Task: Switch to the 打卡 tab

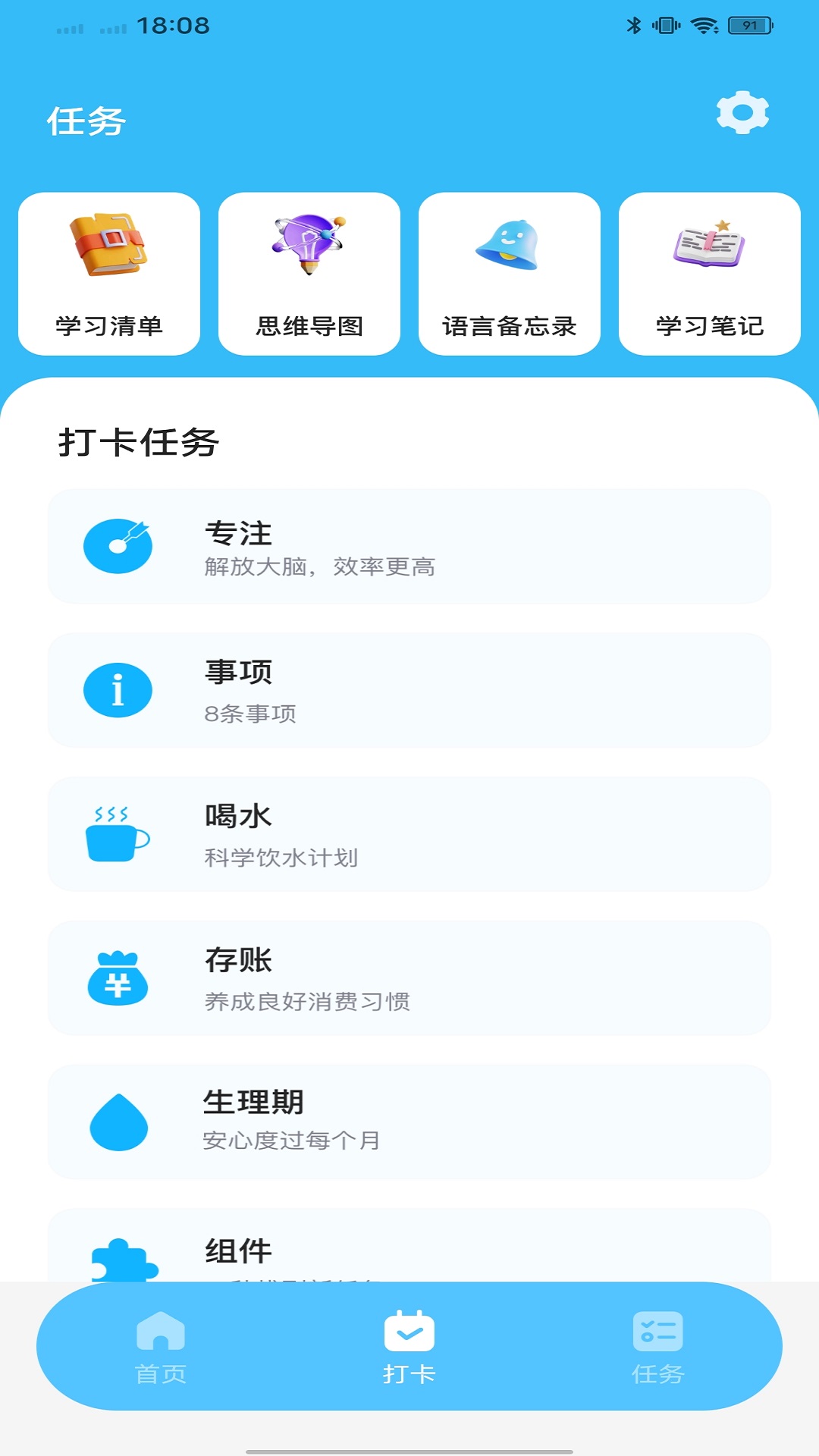Action: [409, 1348]
